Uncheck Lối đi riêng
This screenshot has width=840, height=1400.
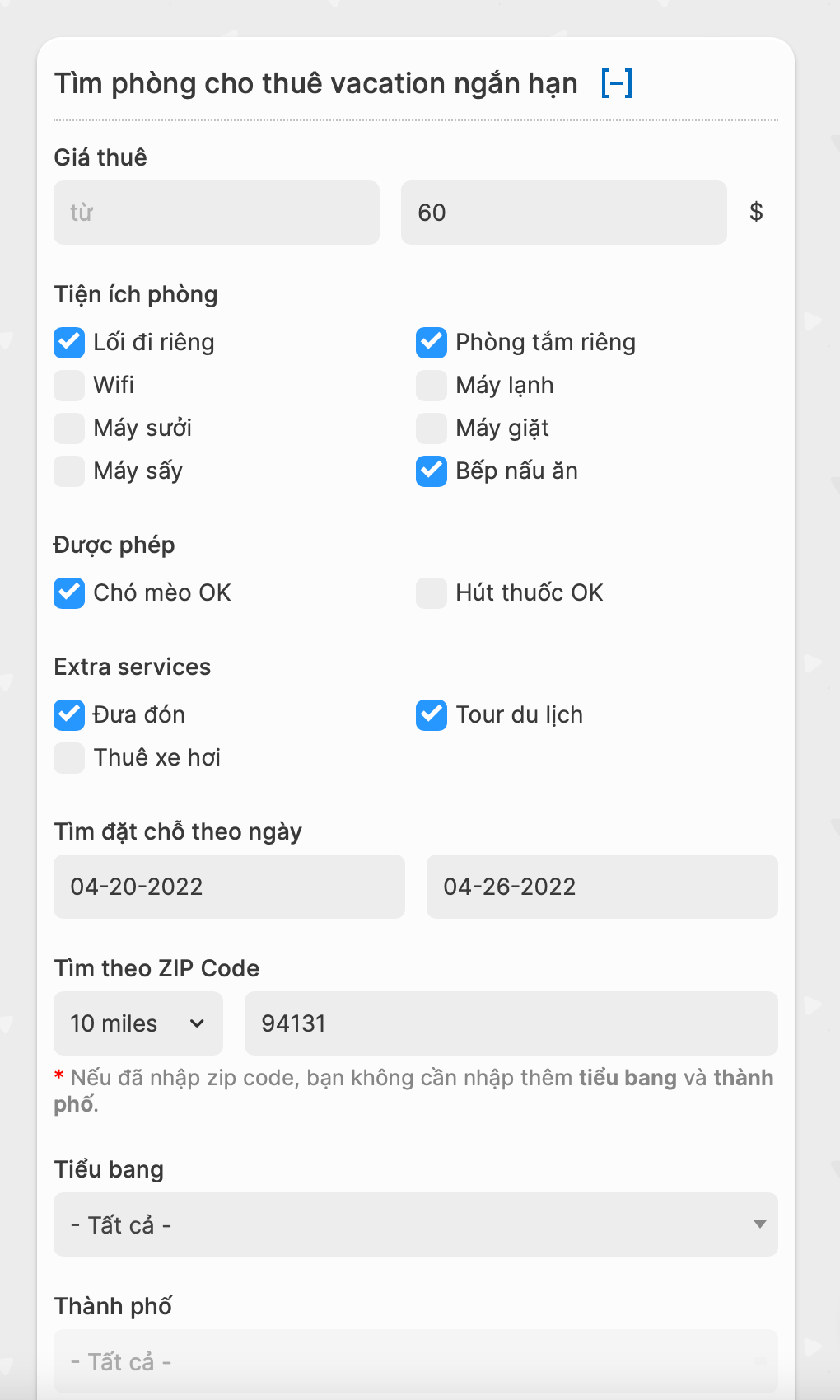tap(69, 343)
